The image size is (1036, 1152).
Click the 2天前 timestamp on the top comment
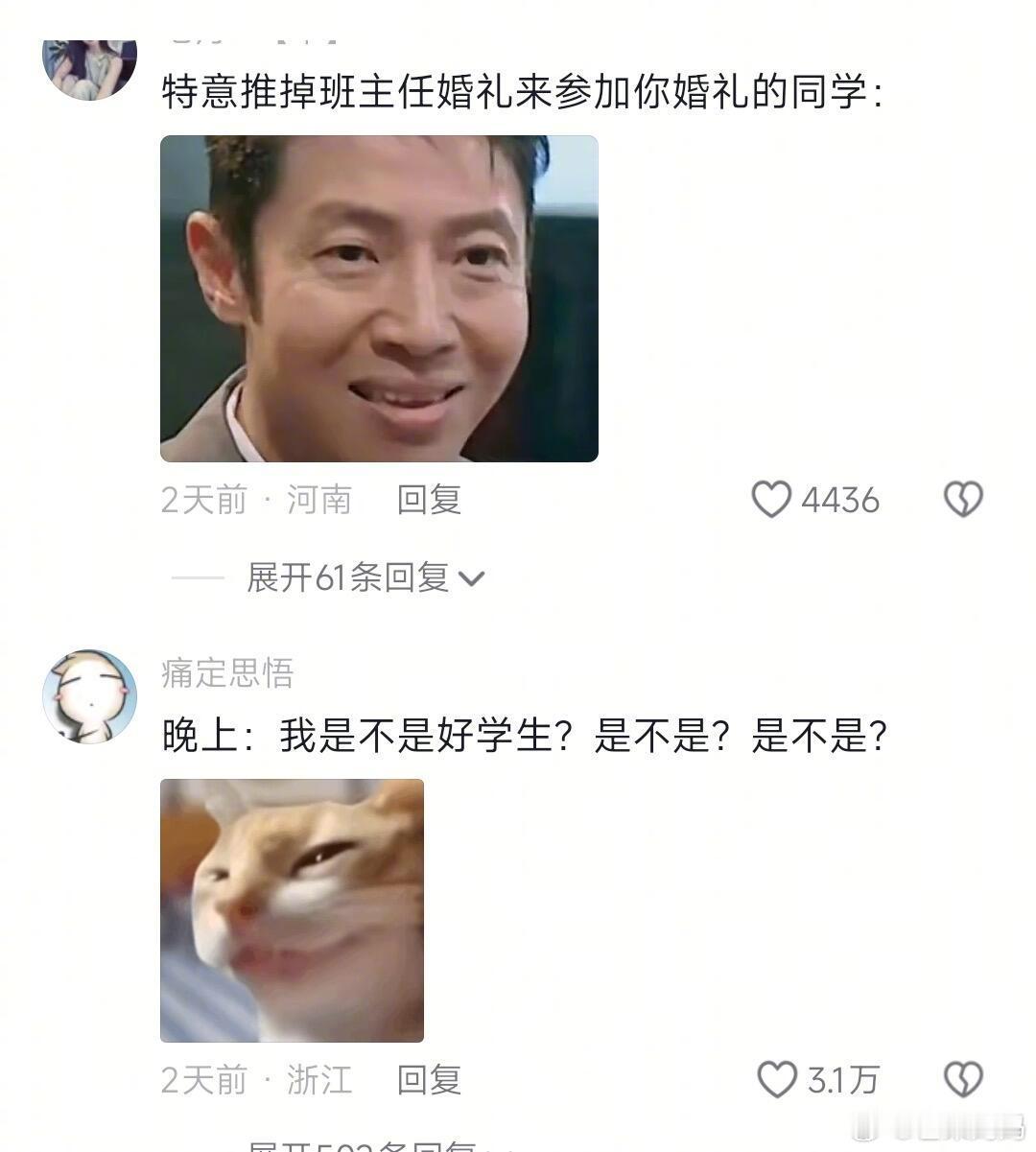pyautogui.click(x=204, y=499)
